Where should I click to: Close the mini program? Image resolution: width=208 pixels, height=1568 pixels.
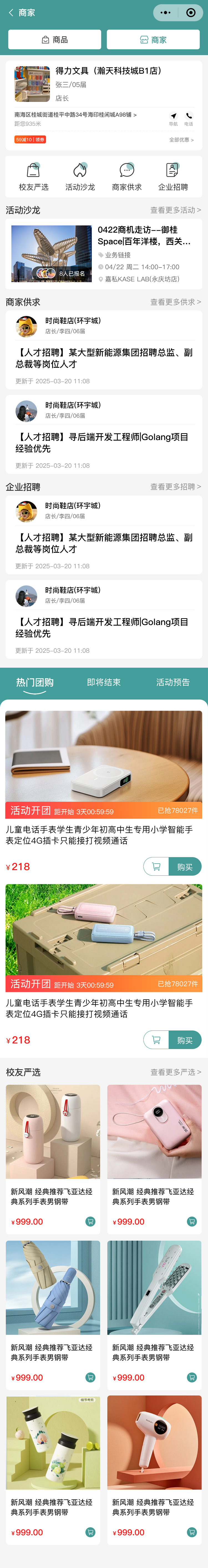point(191,13)
